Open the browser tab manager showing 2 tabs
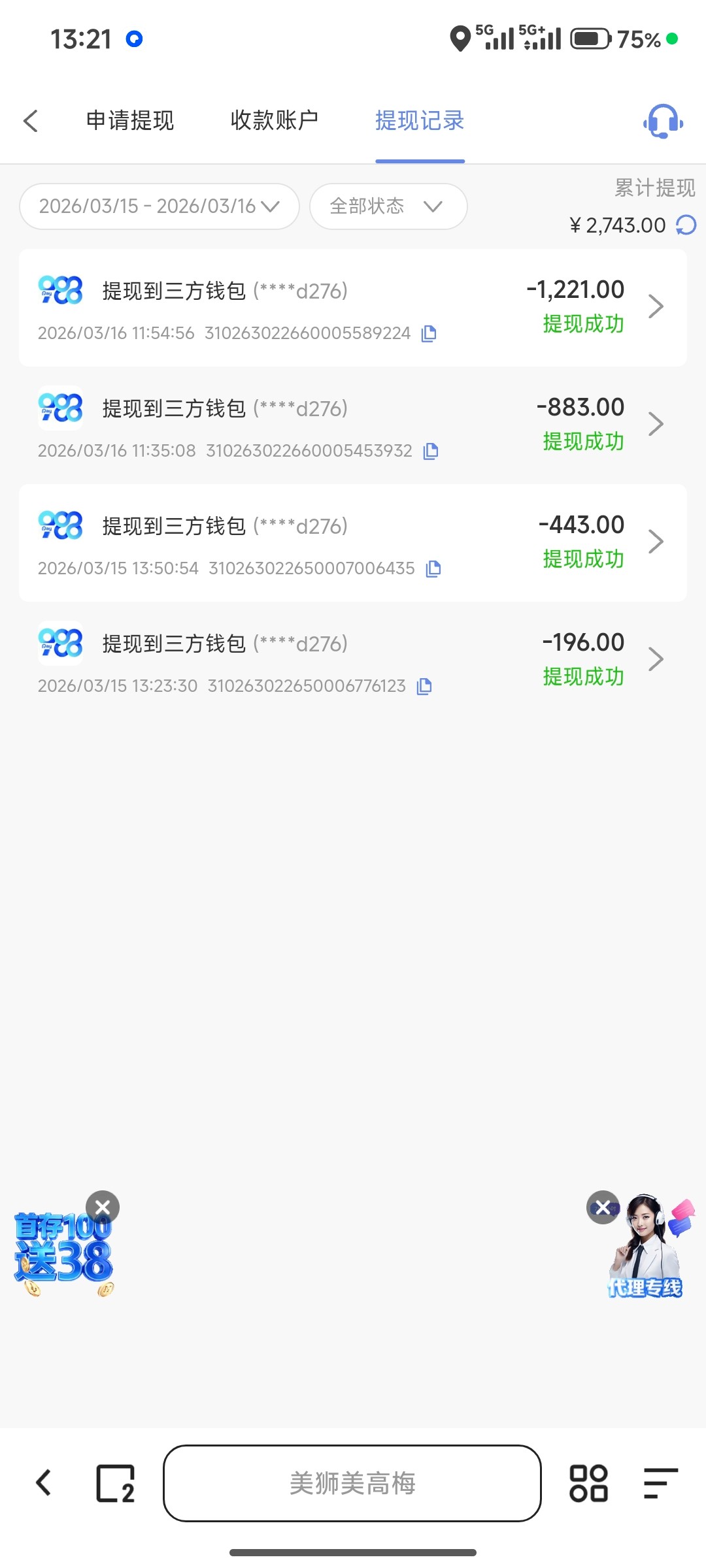The height and width of the screenshot is (1568, 706). tap(114, 1483)
